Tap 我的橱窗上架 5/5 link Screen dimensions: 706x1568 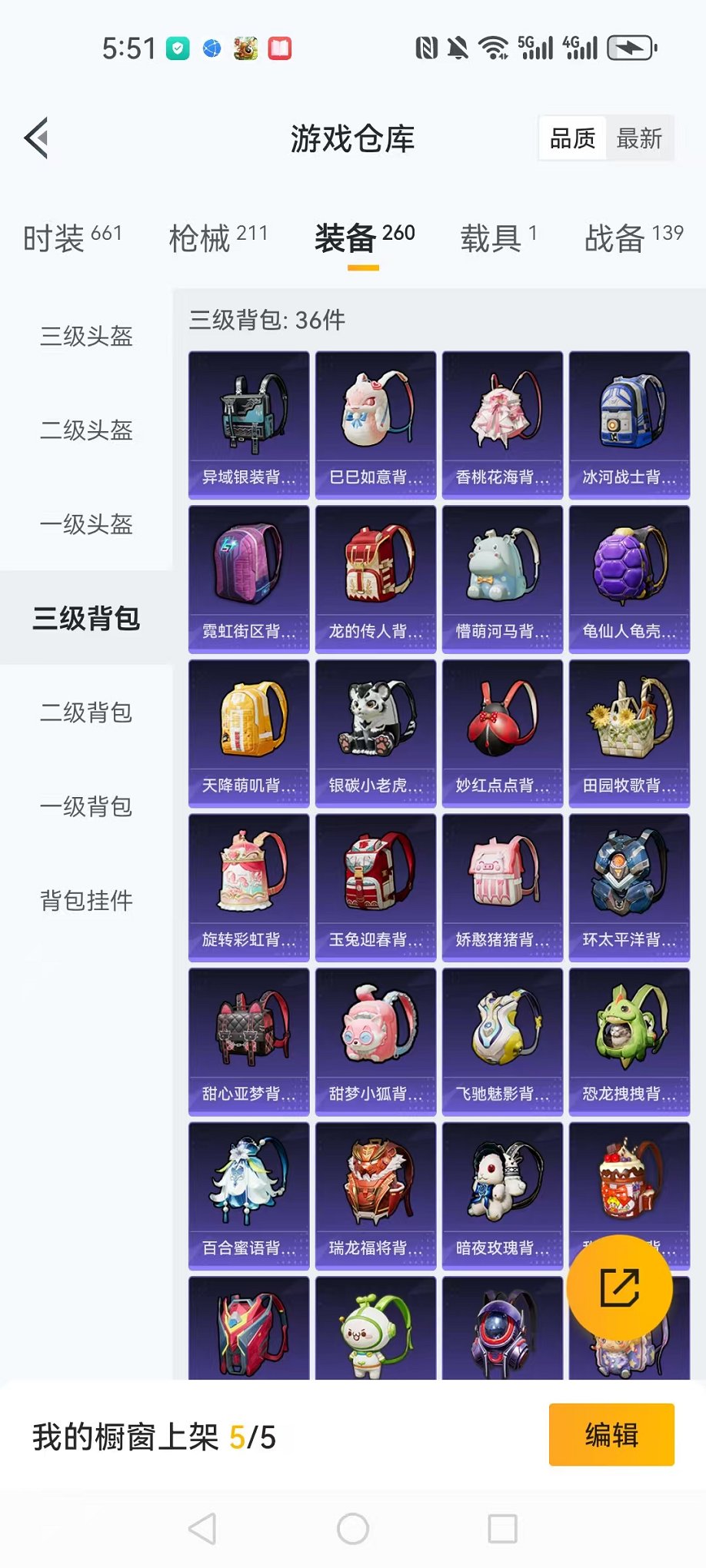point(154,1435)
